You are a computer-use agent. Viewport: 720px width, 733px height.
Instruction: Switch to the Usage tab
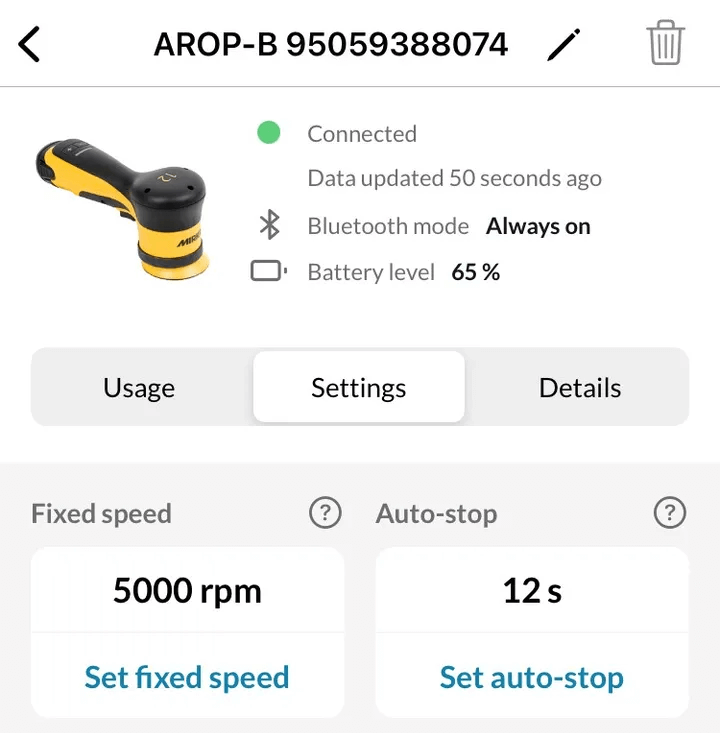click(139, 388)
